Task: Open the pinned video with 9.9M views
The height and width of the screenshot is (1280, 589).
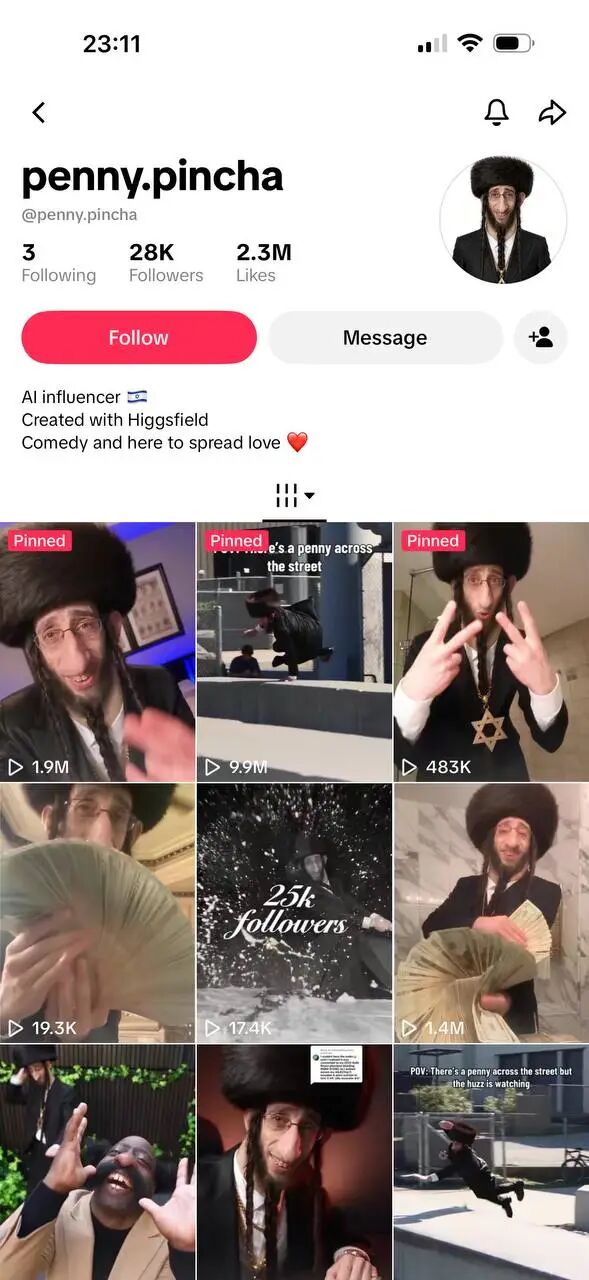Action: [294, 652]
